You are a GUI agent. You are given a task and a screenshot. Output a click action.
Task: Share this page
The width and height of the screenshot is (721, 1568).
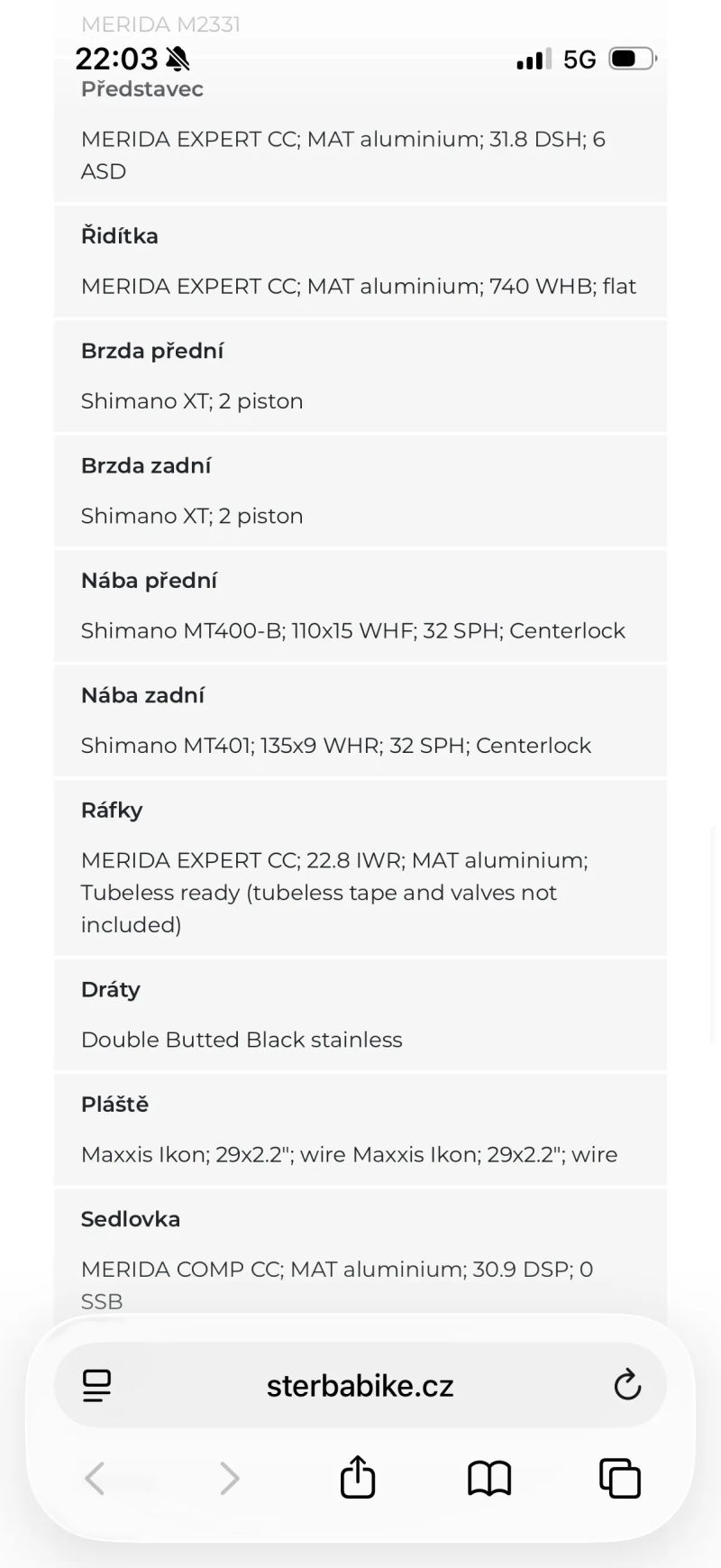(x=358, y=1476)
